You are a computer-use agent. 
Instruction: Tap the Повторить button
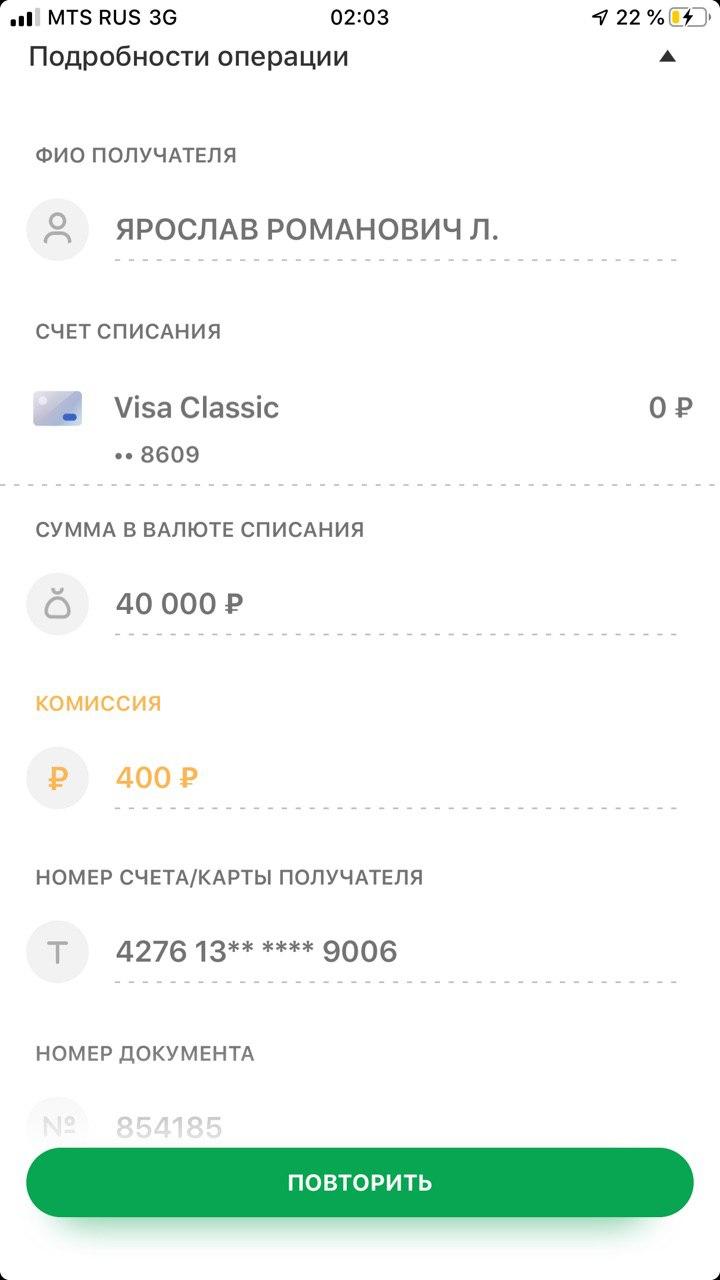tap(360, 1182)
